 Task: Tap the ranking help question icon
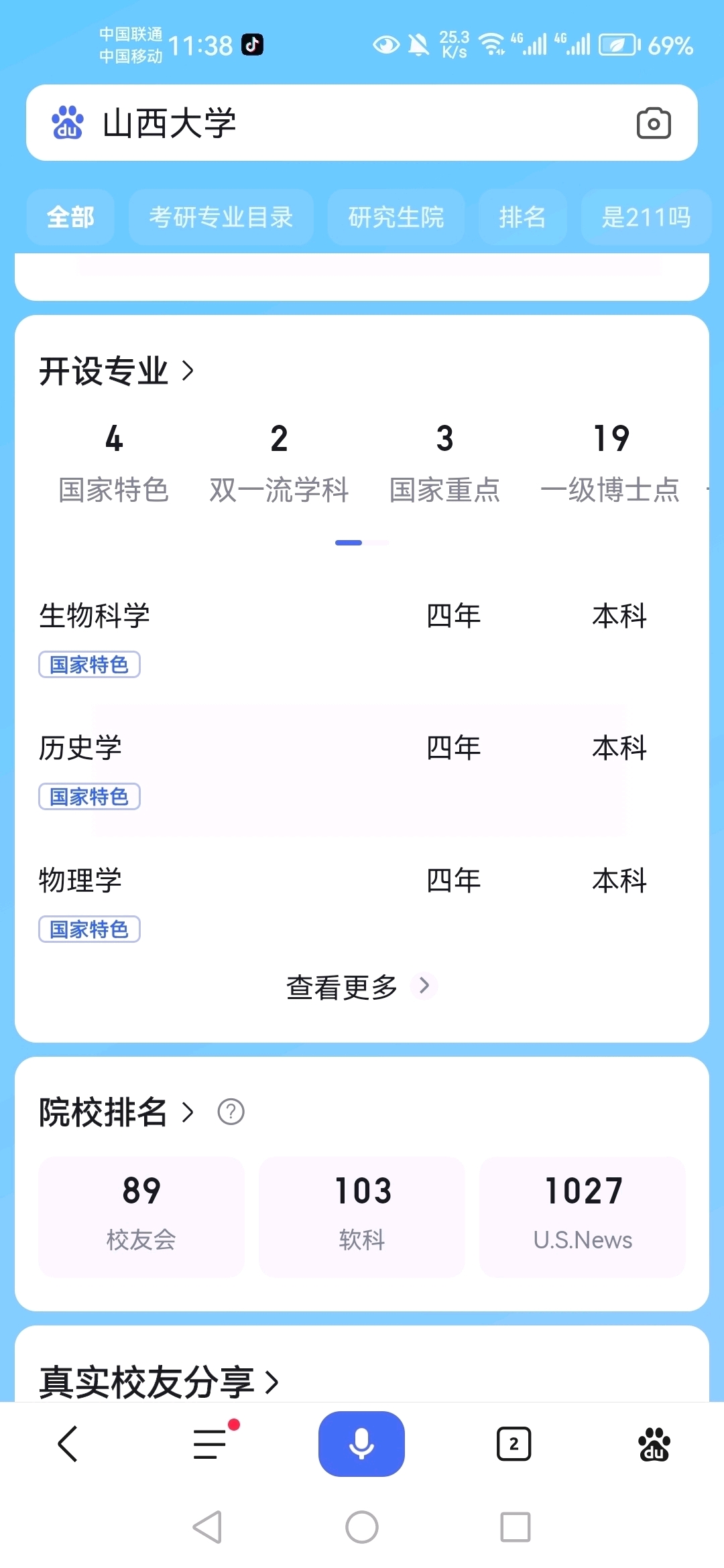pos(231,1112)
